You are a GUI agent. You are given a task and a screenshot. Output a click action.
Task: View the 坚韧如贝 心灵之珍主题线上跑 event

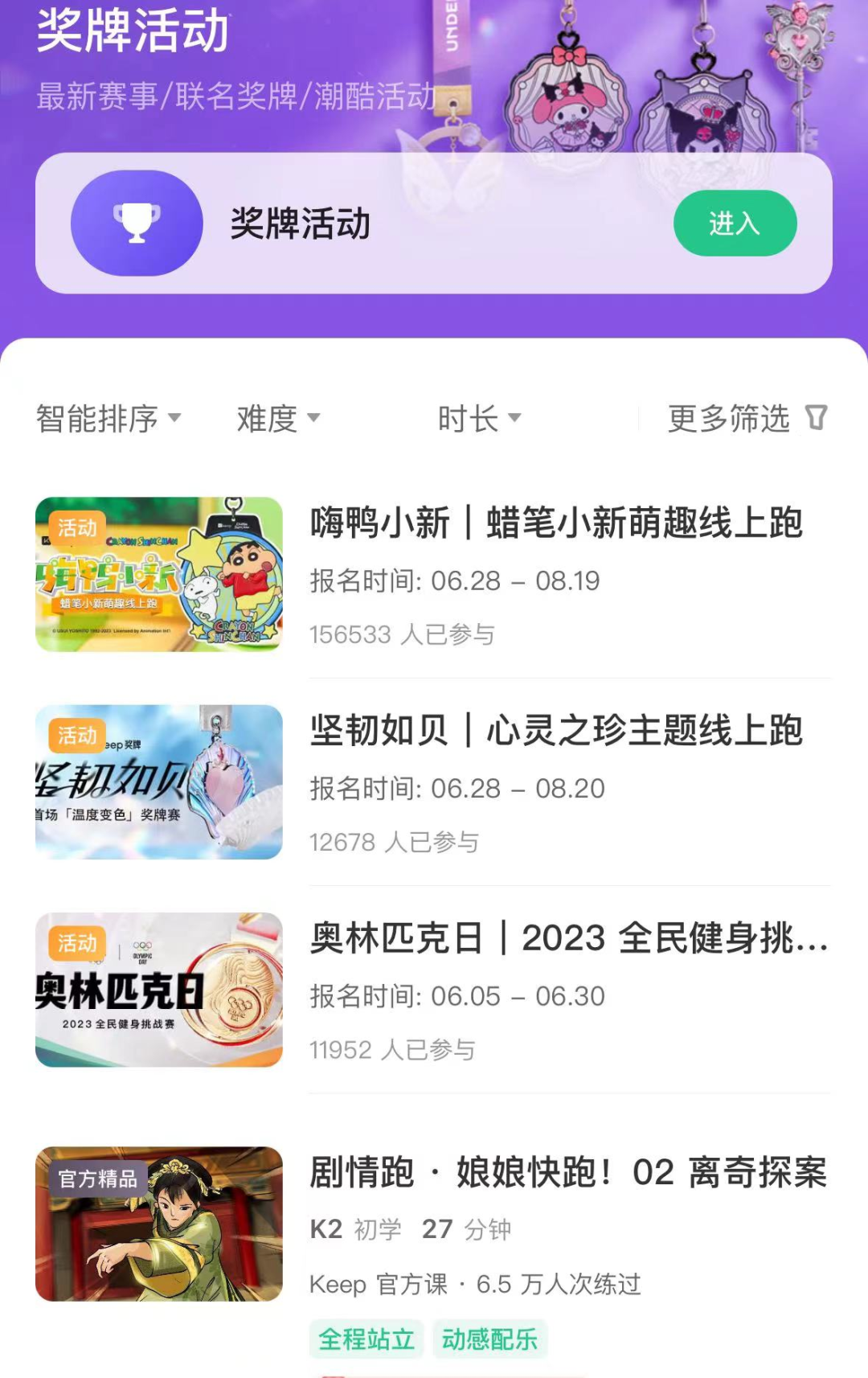pos(556,731)
